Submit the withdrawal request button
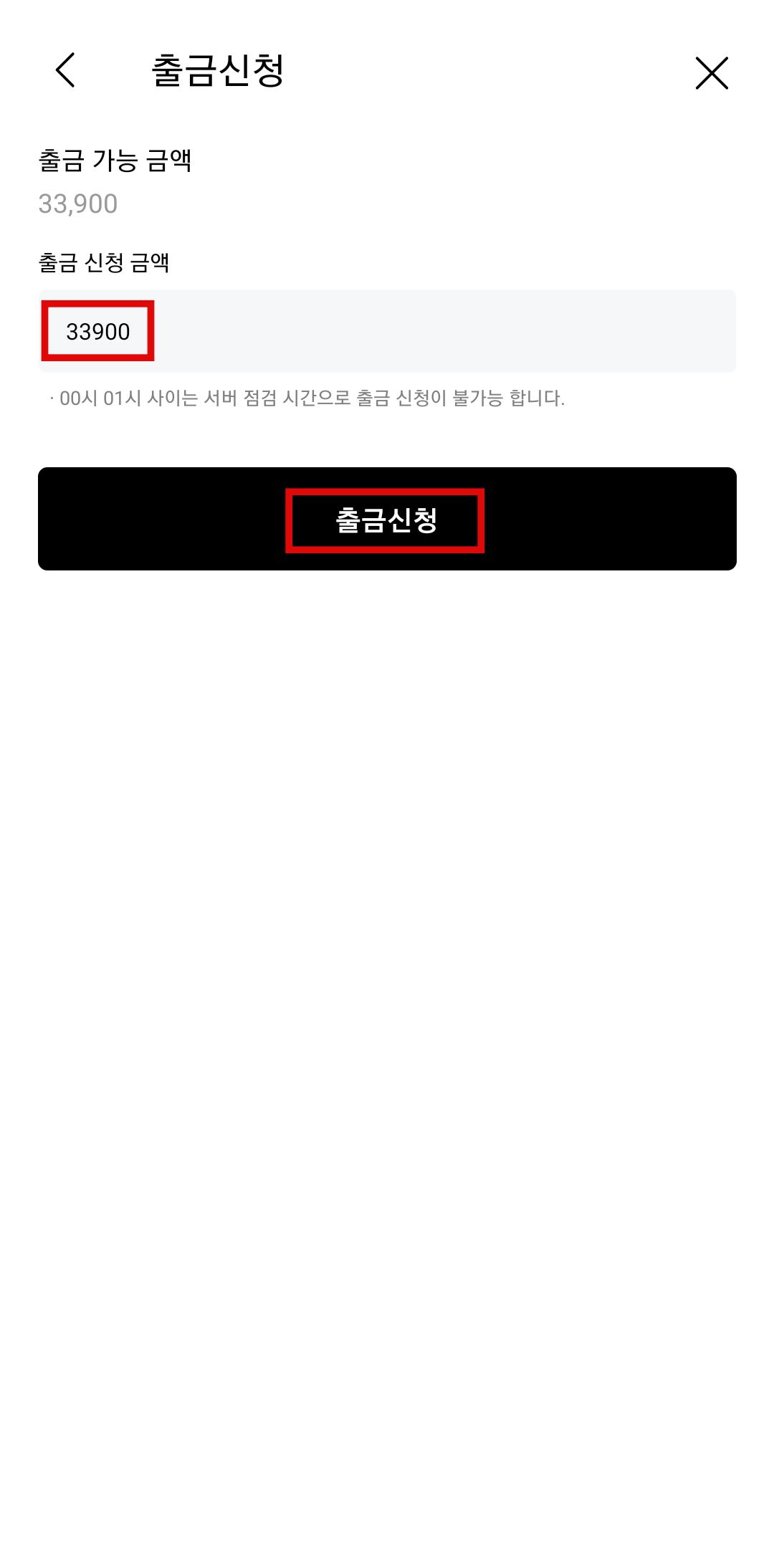This screenshot has height=1568, width=774. point(387,518)
